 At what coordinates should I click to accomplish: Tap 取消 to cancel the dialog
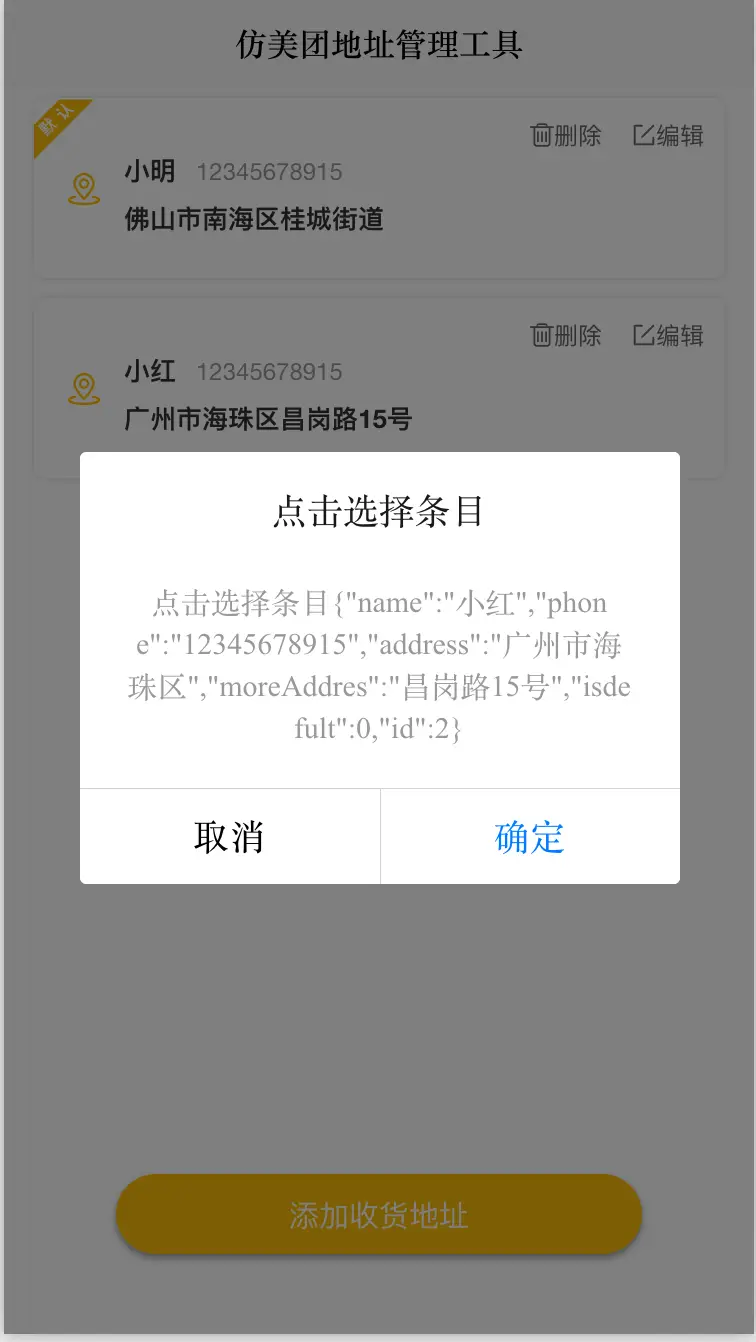pos(229,836)
